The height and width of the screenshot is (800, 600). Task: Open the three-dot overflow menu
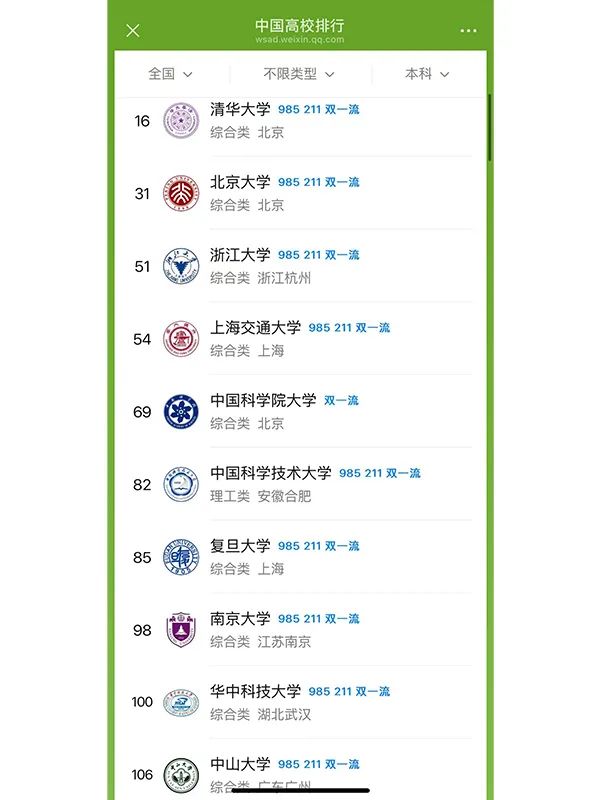[468, 31]
